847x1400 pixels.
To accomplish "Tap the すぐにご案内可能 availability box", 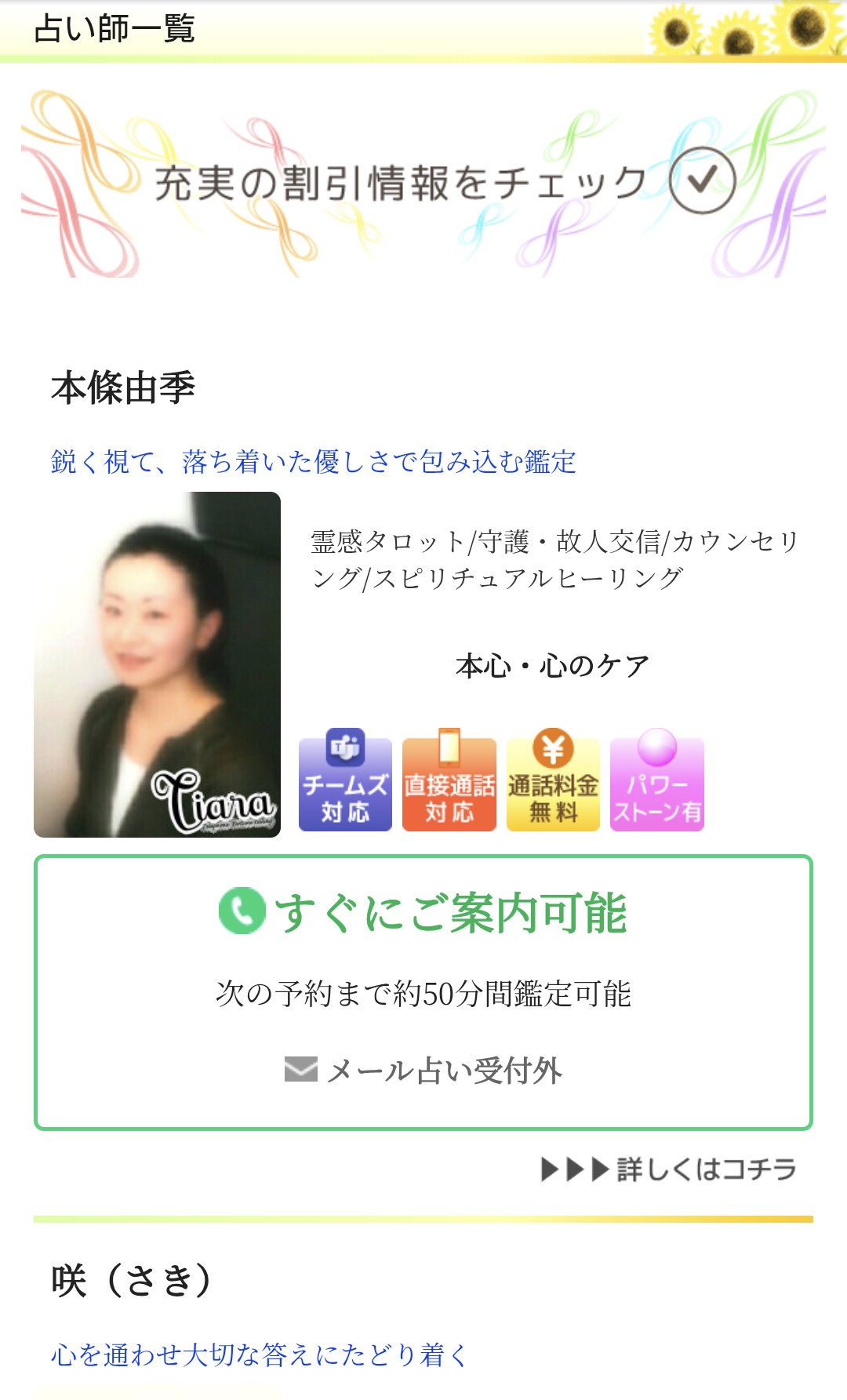I will coord(423,991).
